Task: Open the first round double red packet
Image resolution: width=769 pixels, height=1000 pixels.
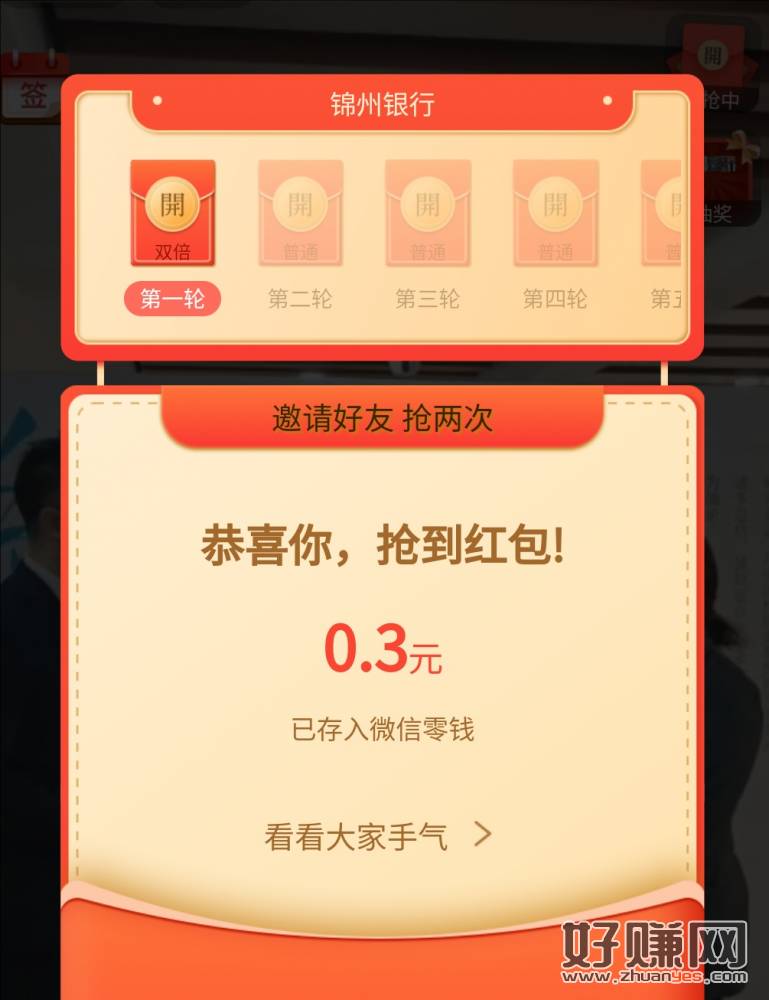Action: tap(172, 212)
